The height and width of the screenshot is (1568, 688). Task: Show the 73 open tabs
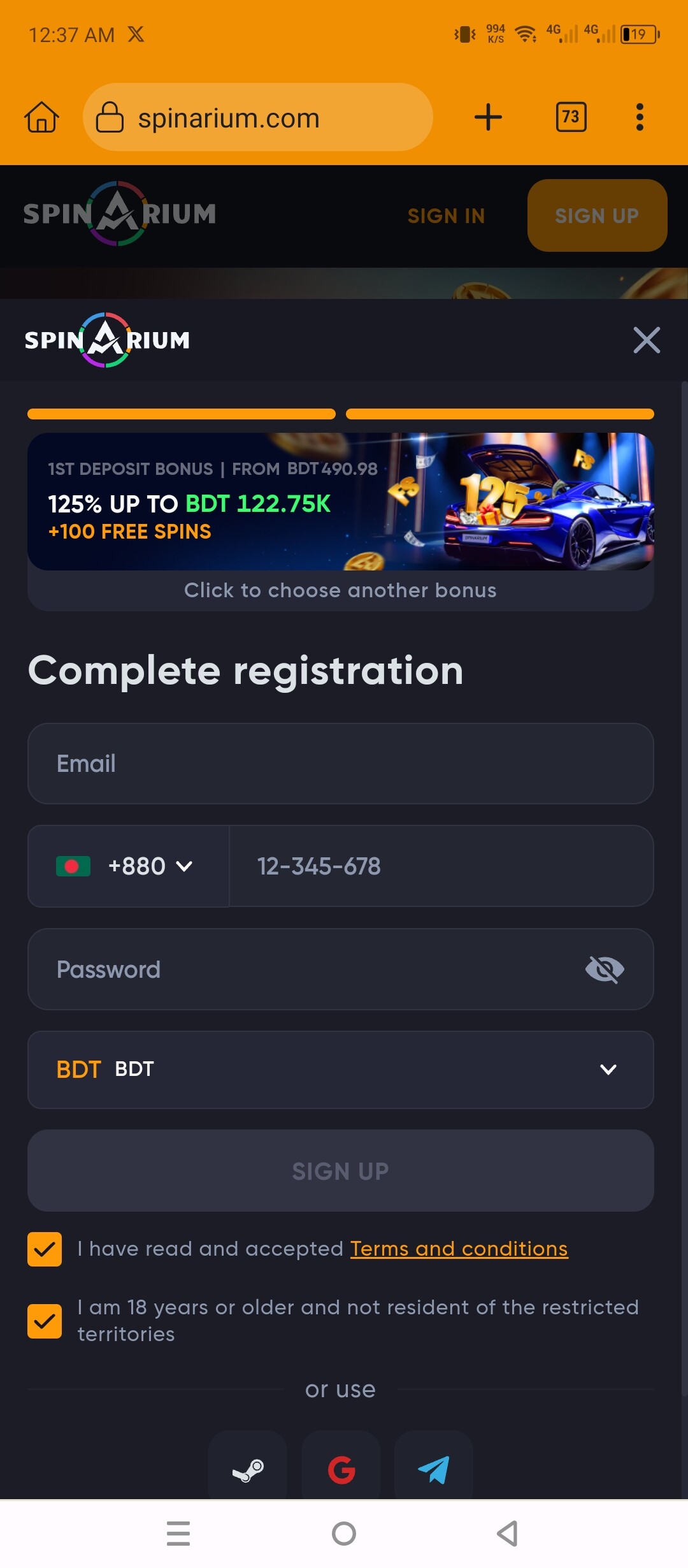[x=571, y=117]
